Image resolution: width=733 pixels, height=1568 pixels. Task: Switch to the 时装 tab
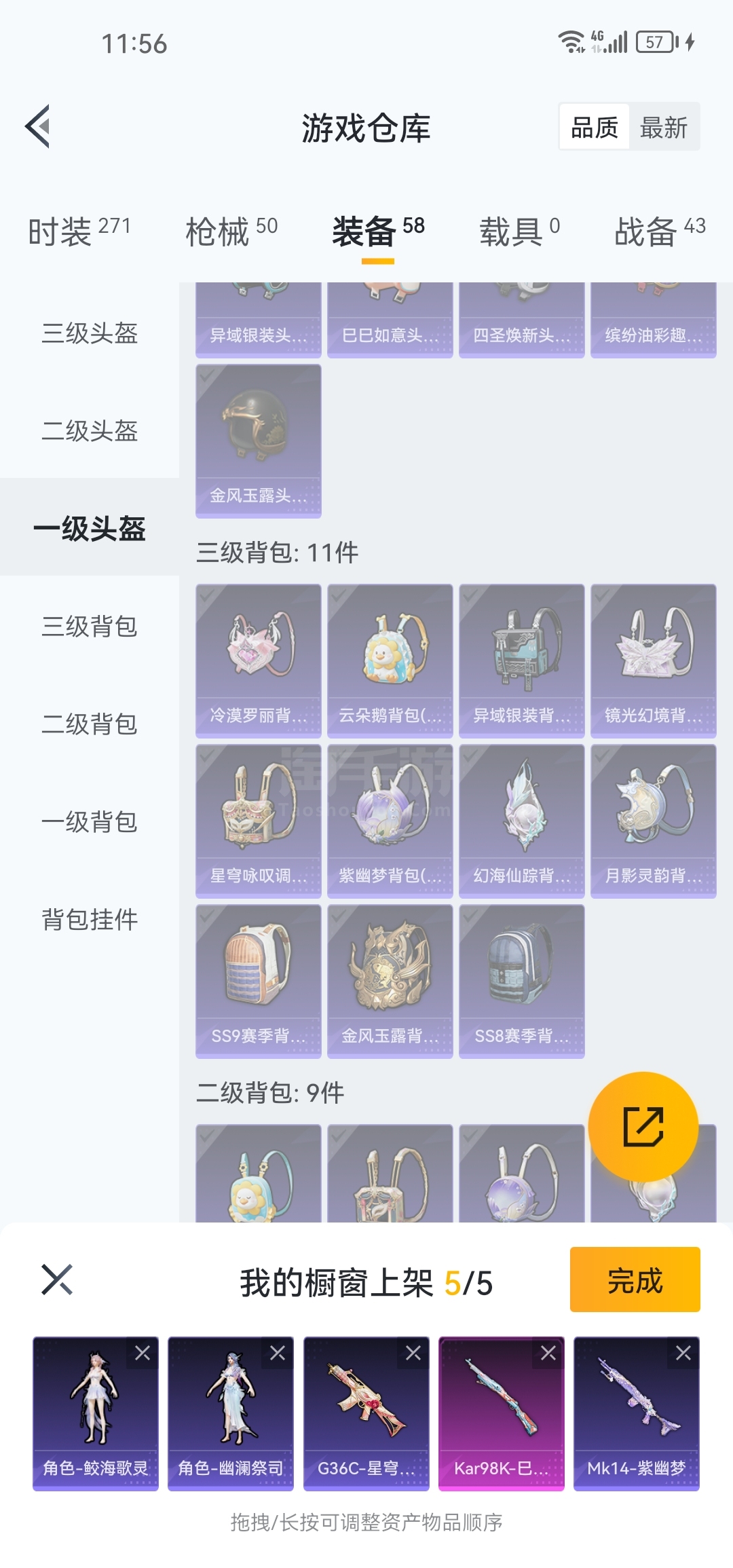78,231
